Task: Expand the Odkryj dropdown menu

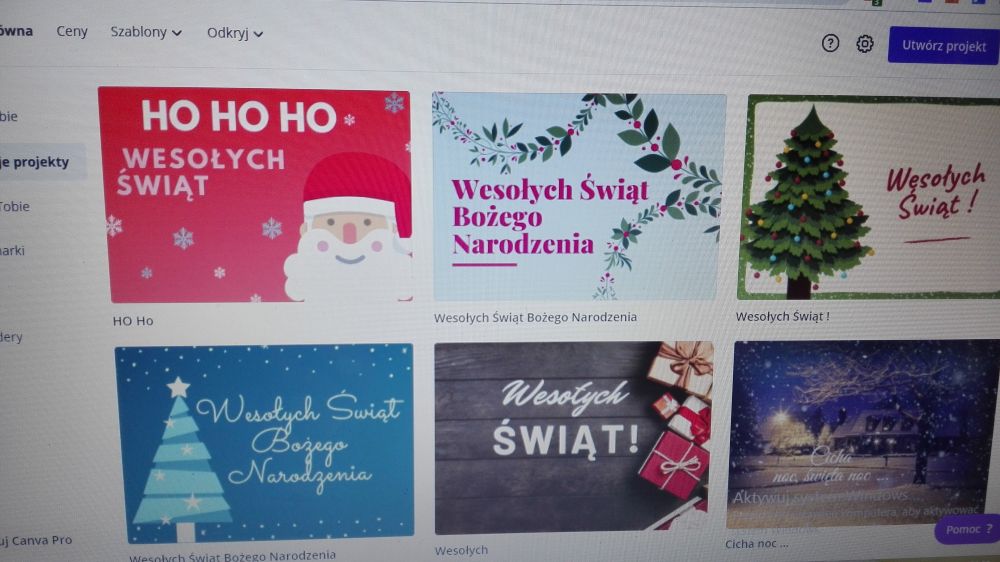Action: pos(235,33)
